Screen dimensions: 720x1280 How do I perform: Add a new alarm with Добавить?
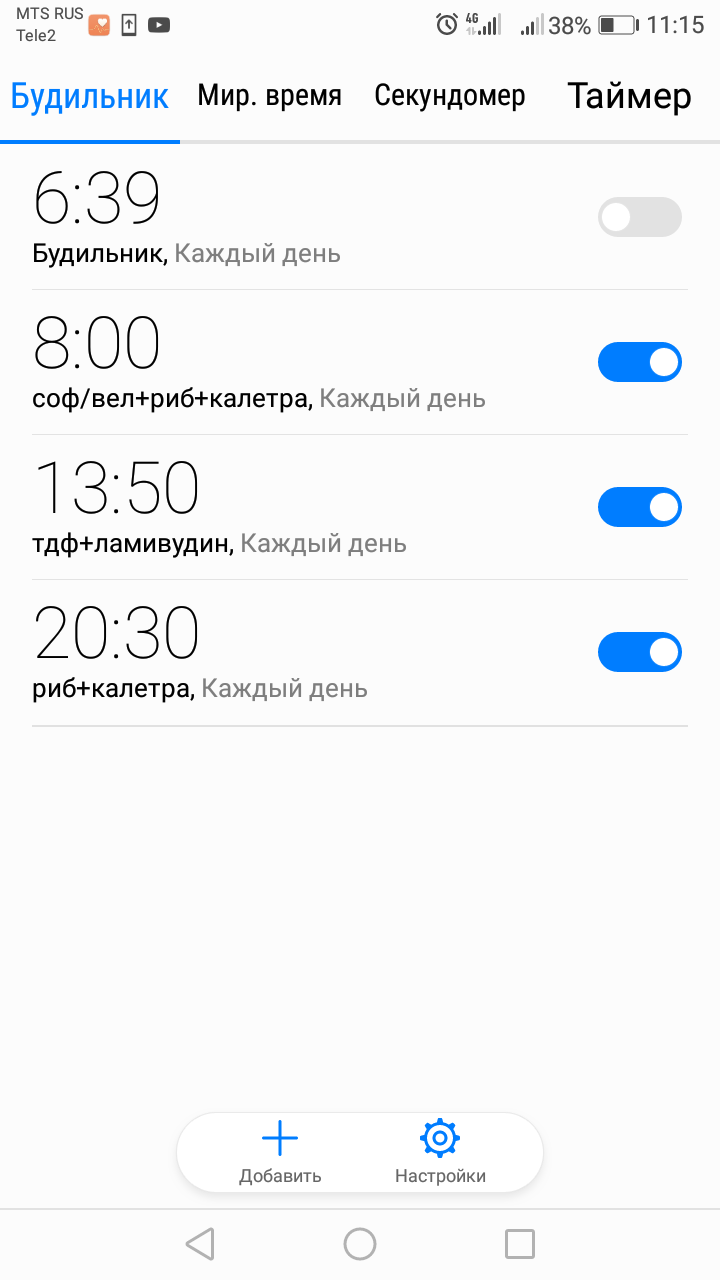[280, 1151]
